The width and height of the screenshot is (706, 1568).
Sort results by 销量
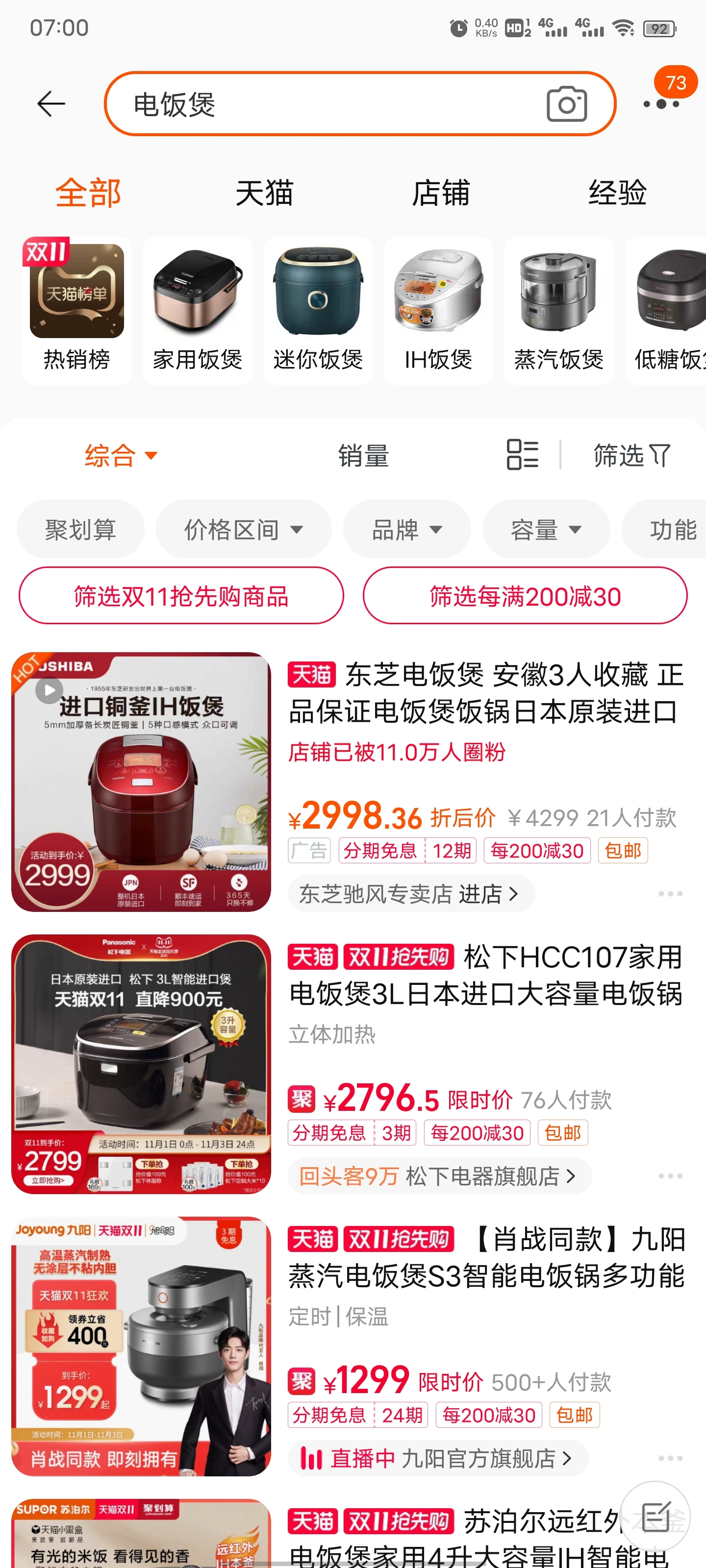[363, 455]
